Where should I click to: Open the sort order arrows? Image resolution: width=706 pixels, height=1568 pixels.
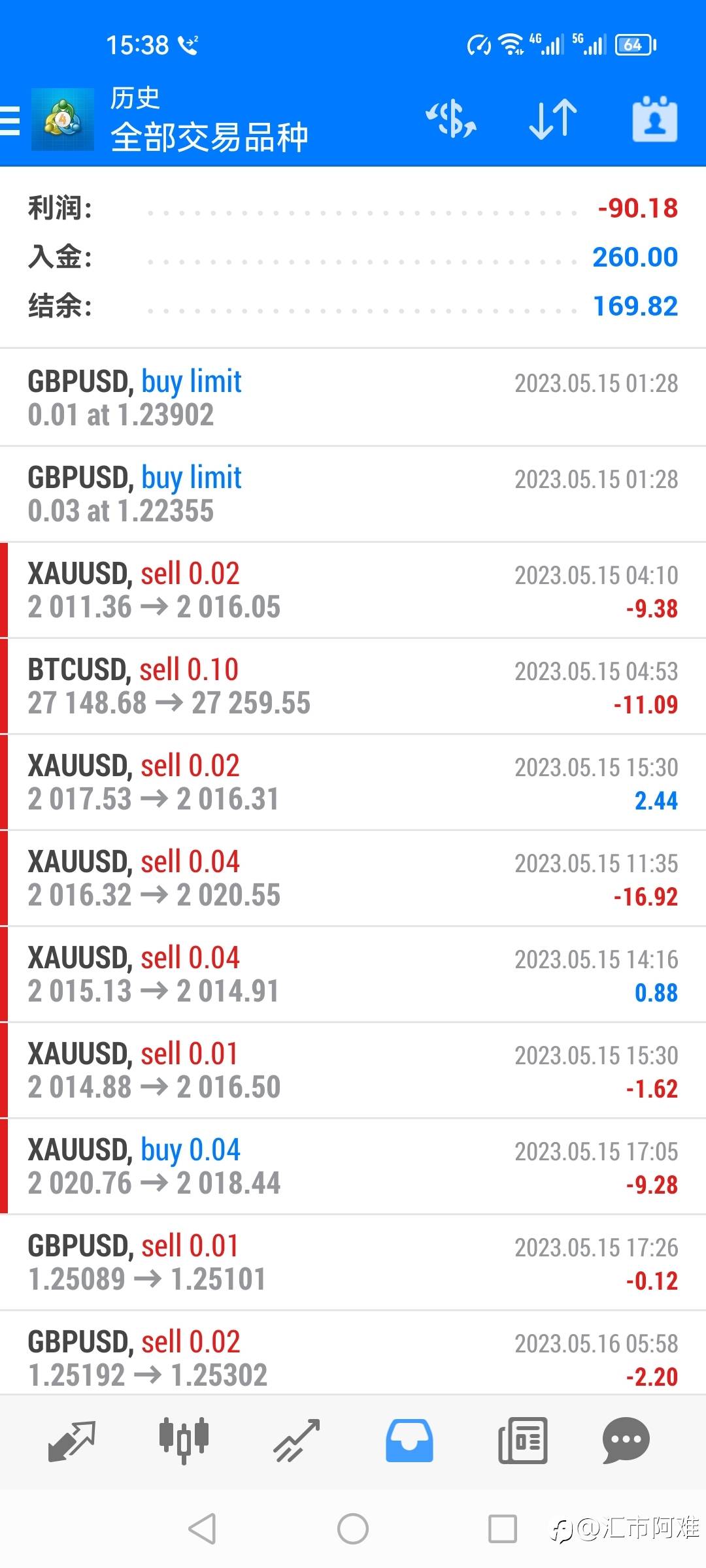click(x=552, y=120)
